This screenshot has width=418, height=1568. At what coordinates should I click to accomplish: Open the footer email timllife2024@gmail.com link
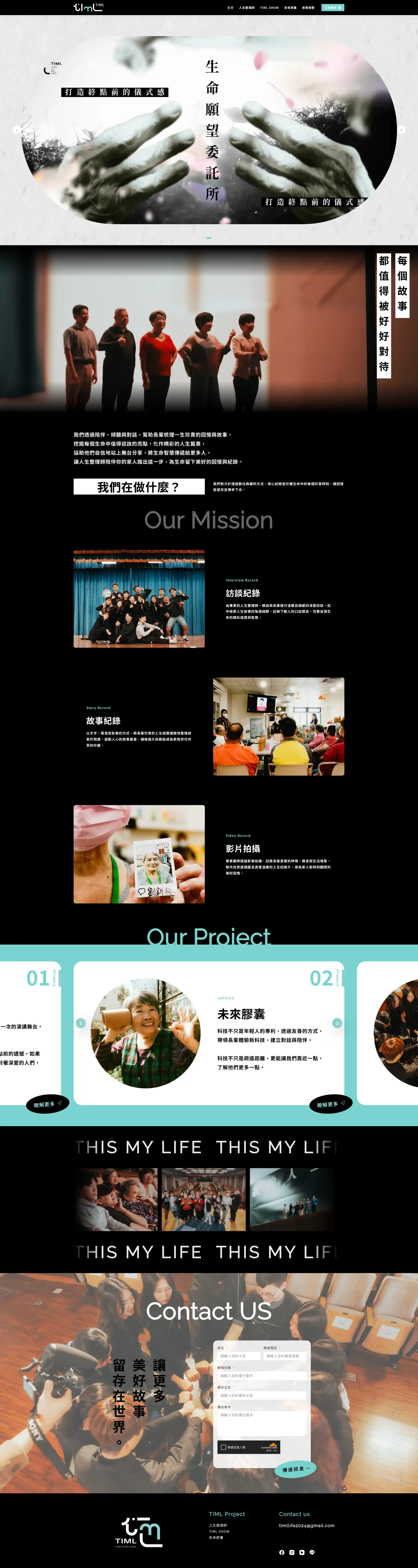point(307,1525)
